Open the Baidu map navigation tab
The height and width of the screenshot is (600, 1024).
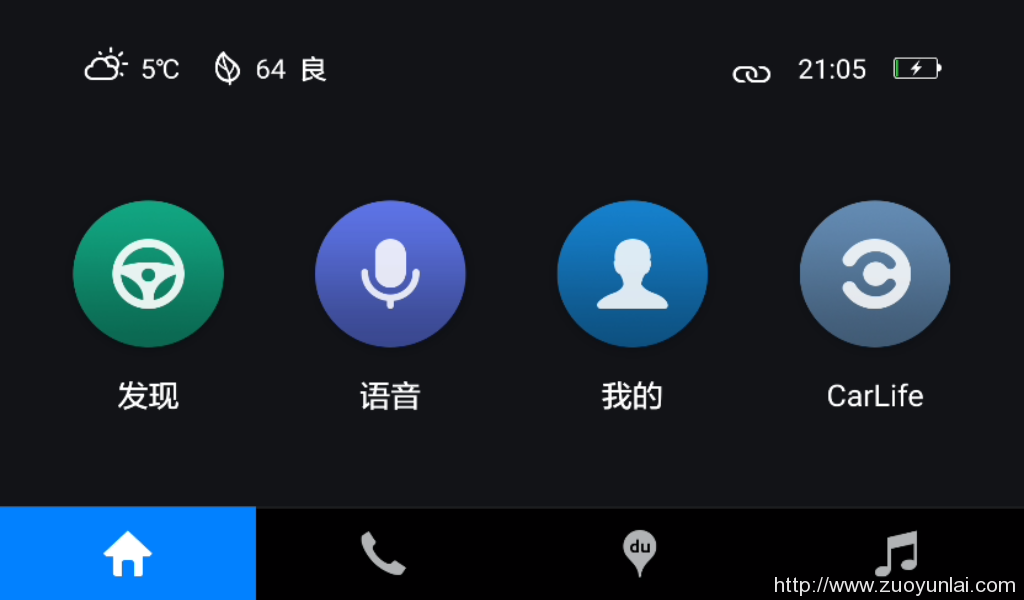tap(640, 553)
